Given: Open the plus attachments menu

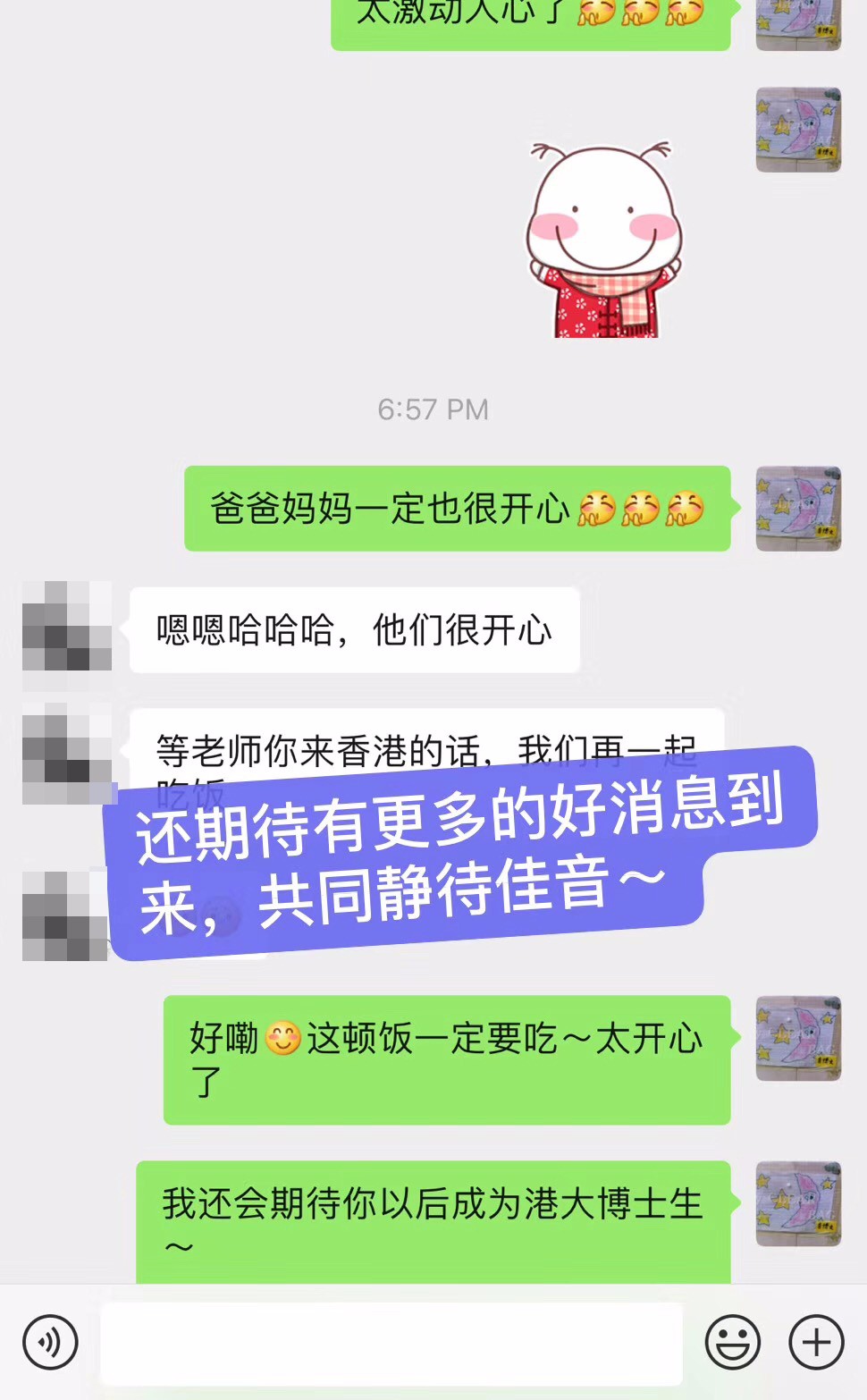Looking at the screenshot, I should [x=816, y=1342].
